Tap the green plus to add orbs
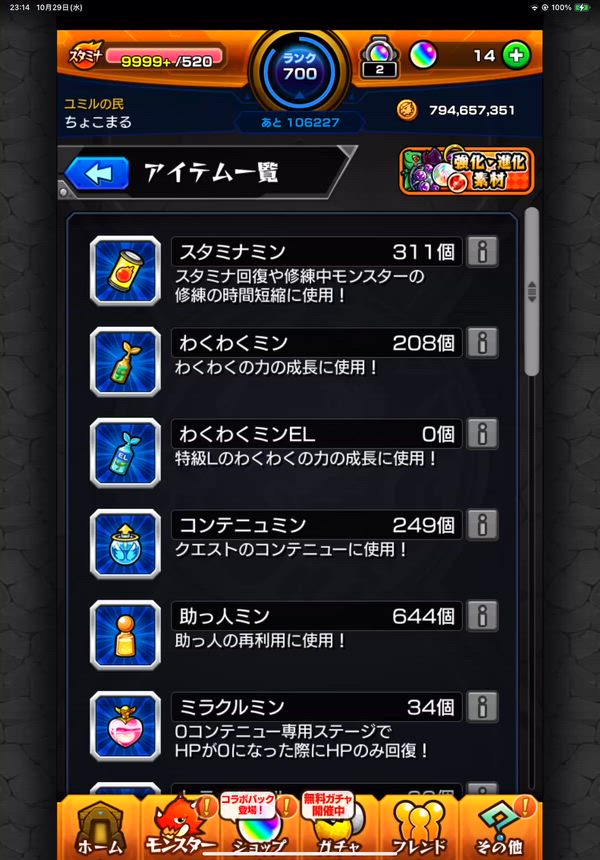The image size is (600, 860). pos(516,55)
